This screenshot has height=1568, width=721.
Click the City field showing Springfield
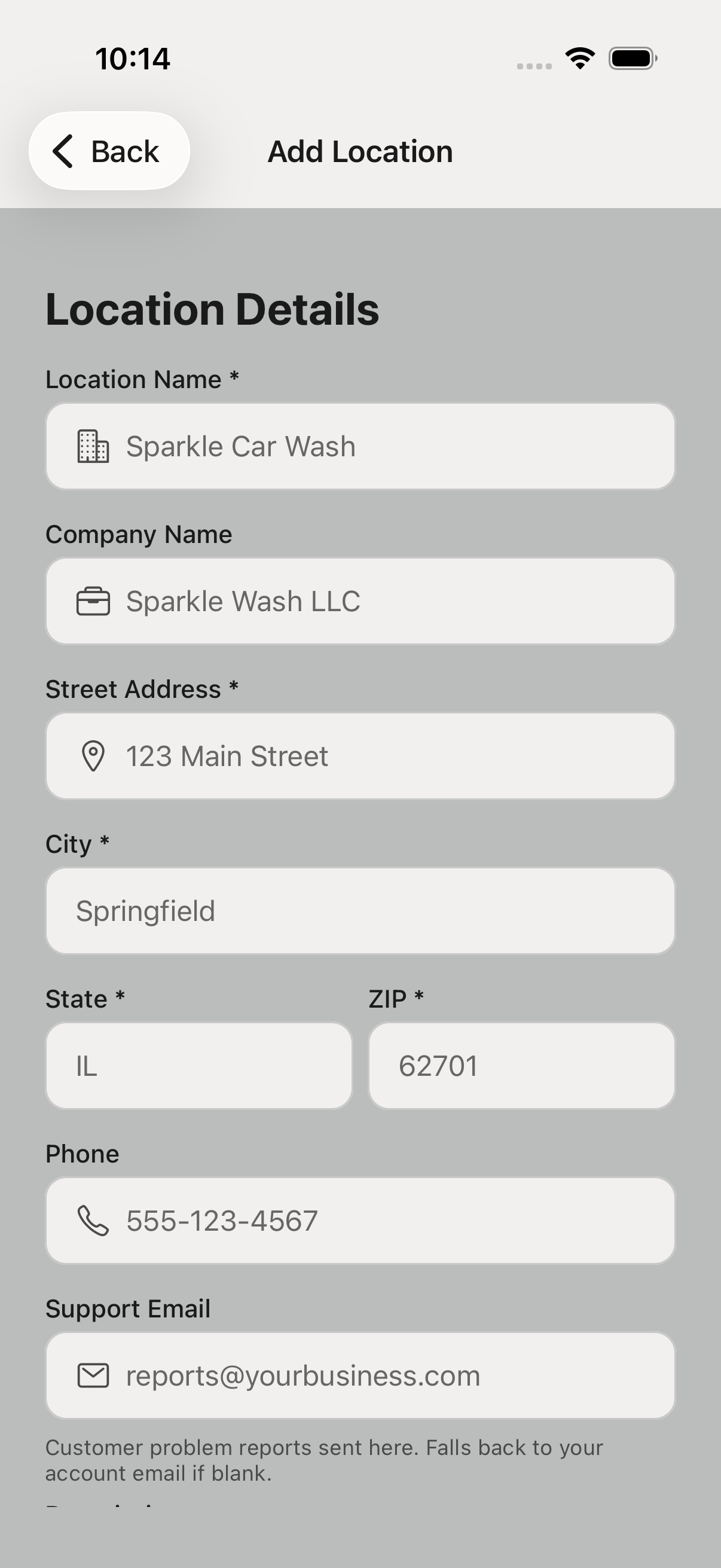(x=360, y=910)
